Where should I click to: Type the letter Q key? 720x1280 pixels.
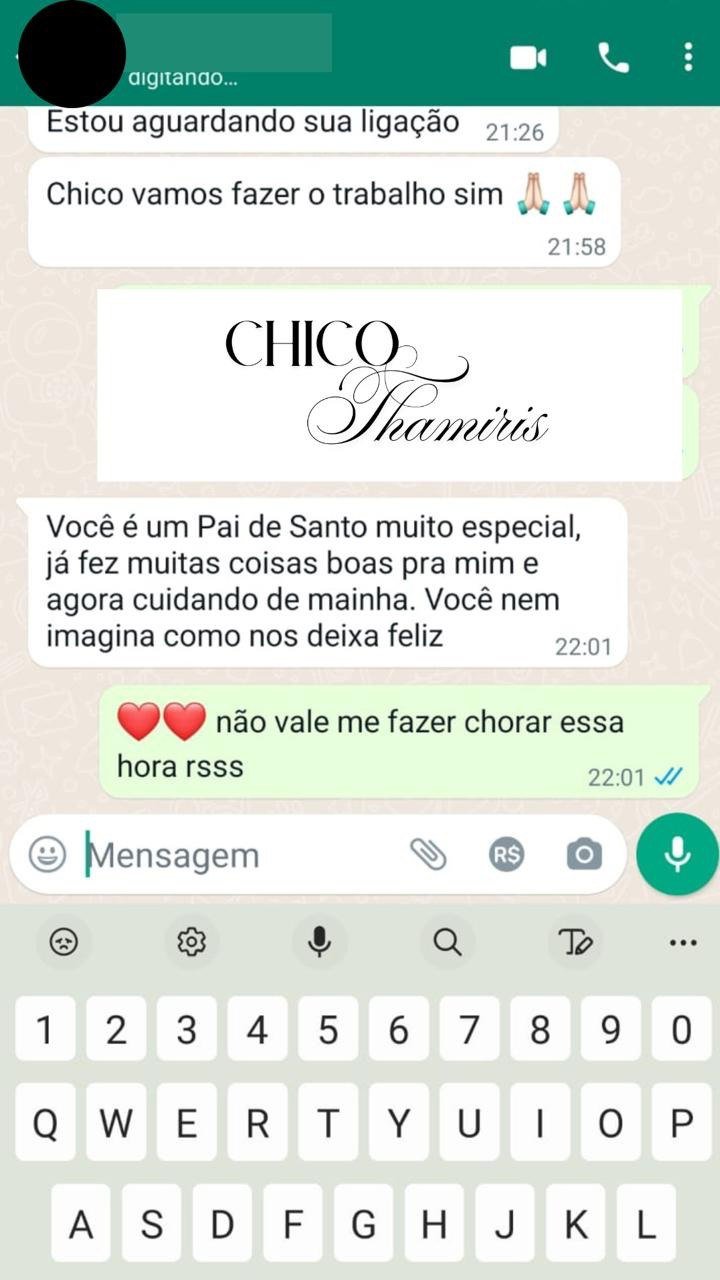coord(45,1125)
